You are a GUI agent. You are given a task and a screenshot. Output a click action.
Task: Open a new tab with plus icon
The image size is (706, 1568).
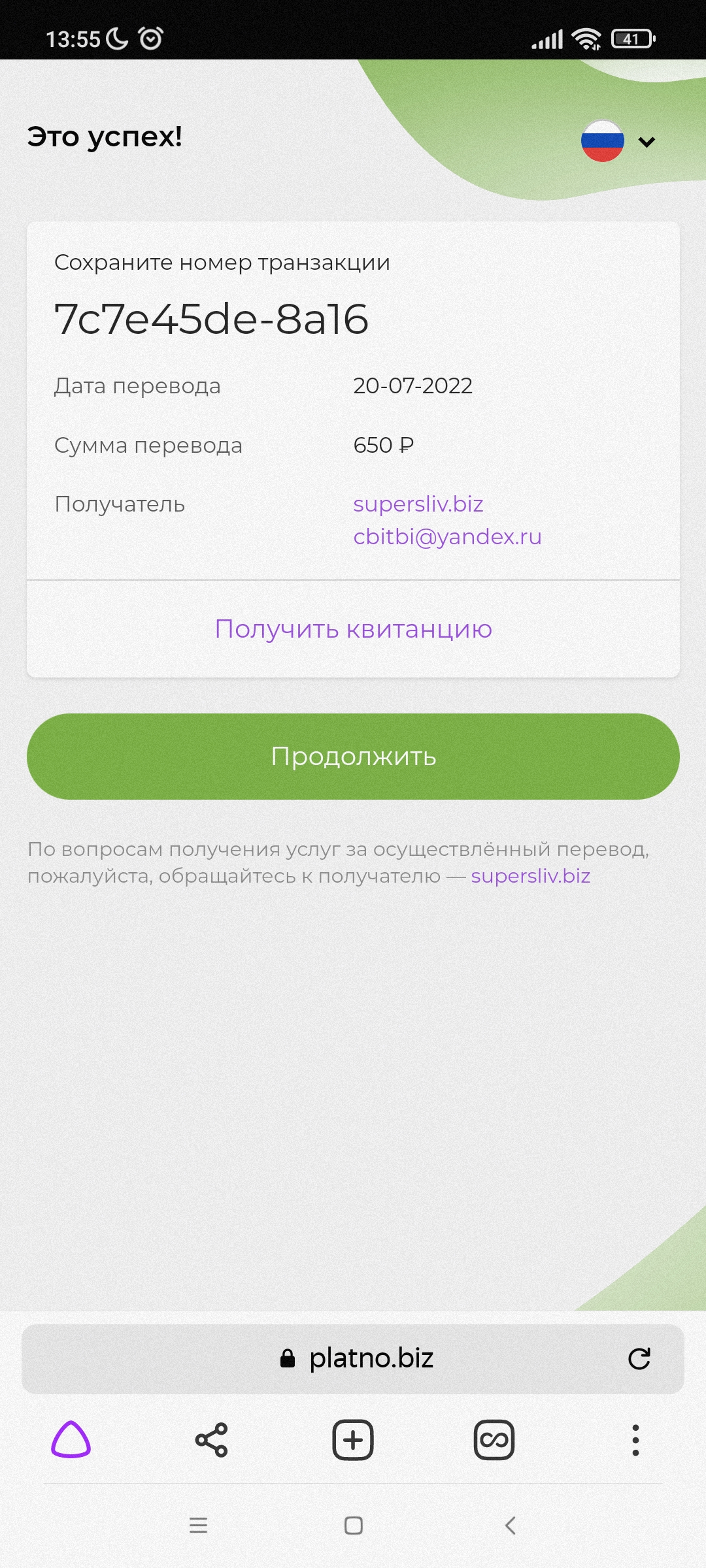pyautogui.click(x=353, y=1440)
